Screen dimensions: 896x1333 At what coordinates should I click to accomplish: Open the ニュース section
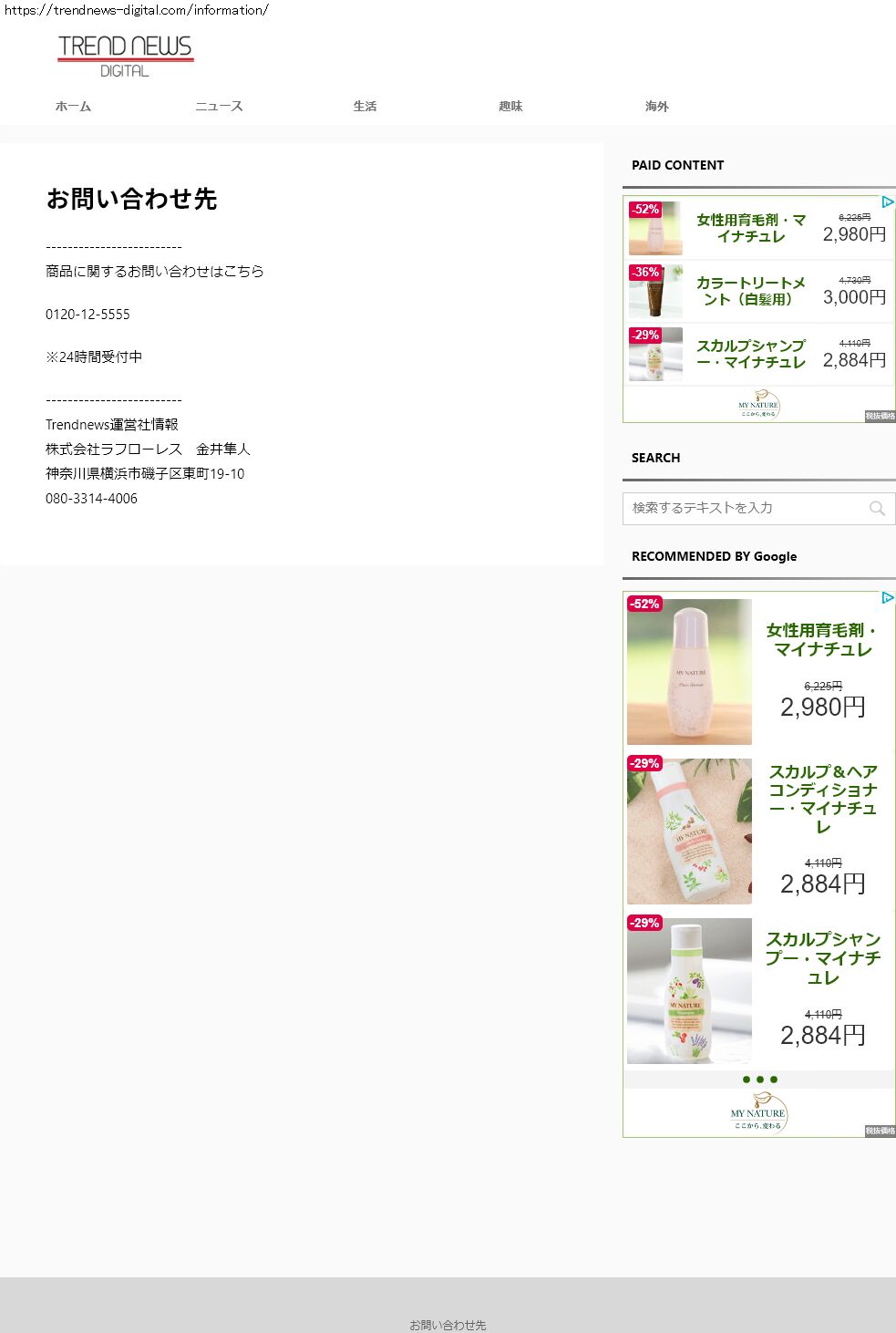click(x=219, y=107)
